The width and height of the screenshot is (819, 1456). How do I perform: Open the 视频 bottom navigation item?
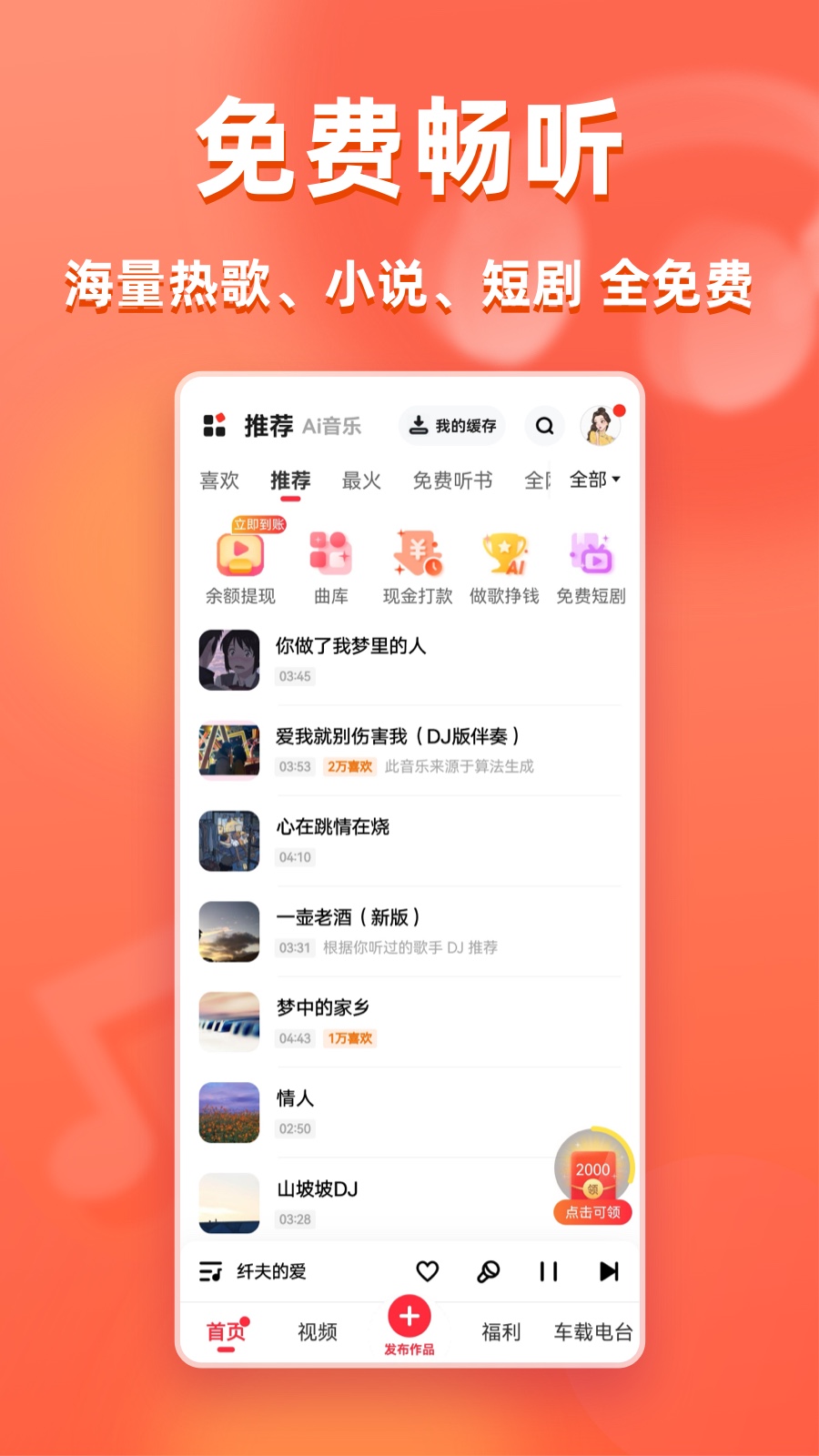coord(317,1331)
